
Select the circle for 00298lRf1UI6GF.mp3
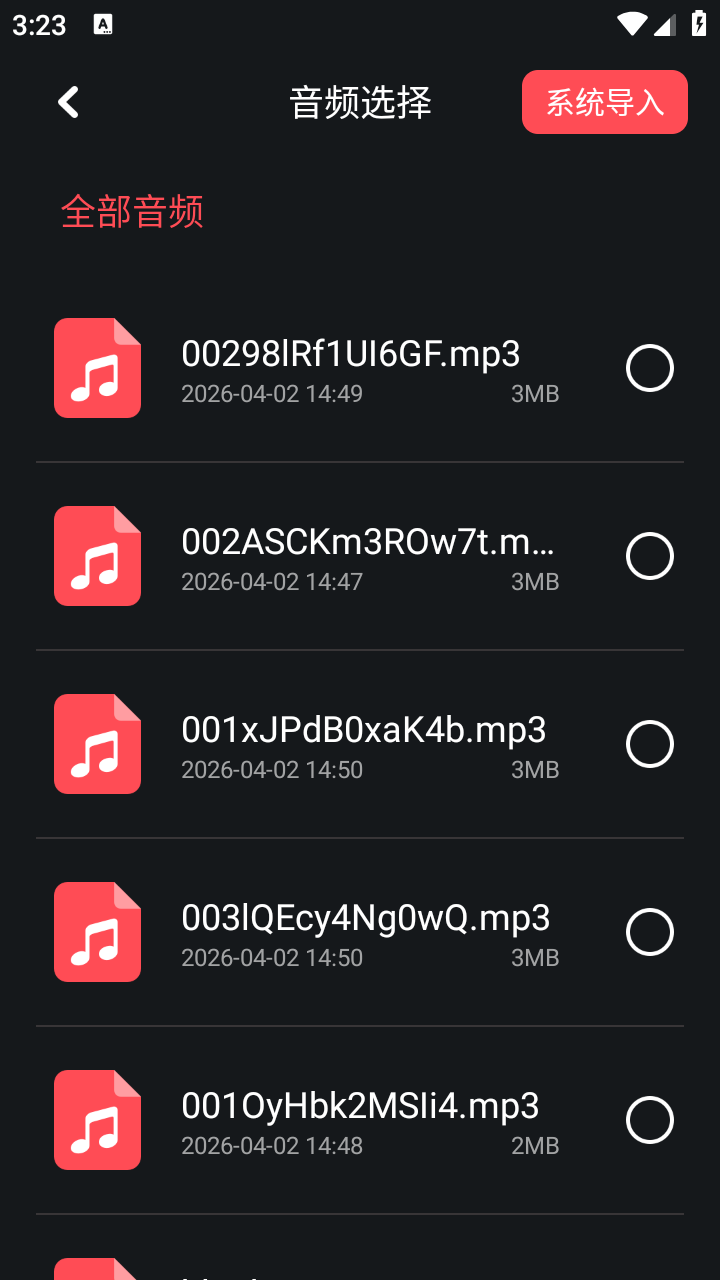click(x=650, y=368)
